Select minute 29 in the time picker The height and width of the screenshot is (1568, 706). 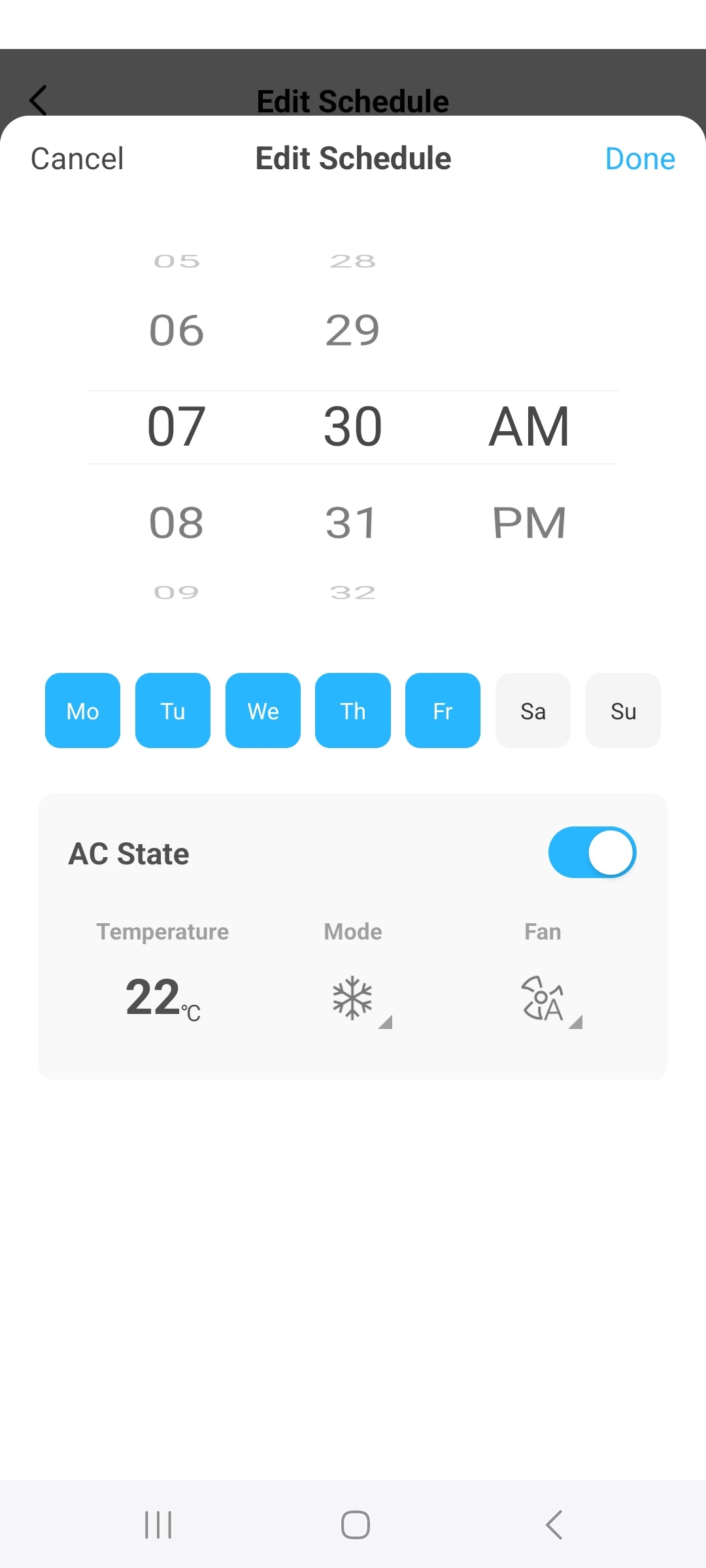click(353, 330)
